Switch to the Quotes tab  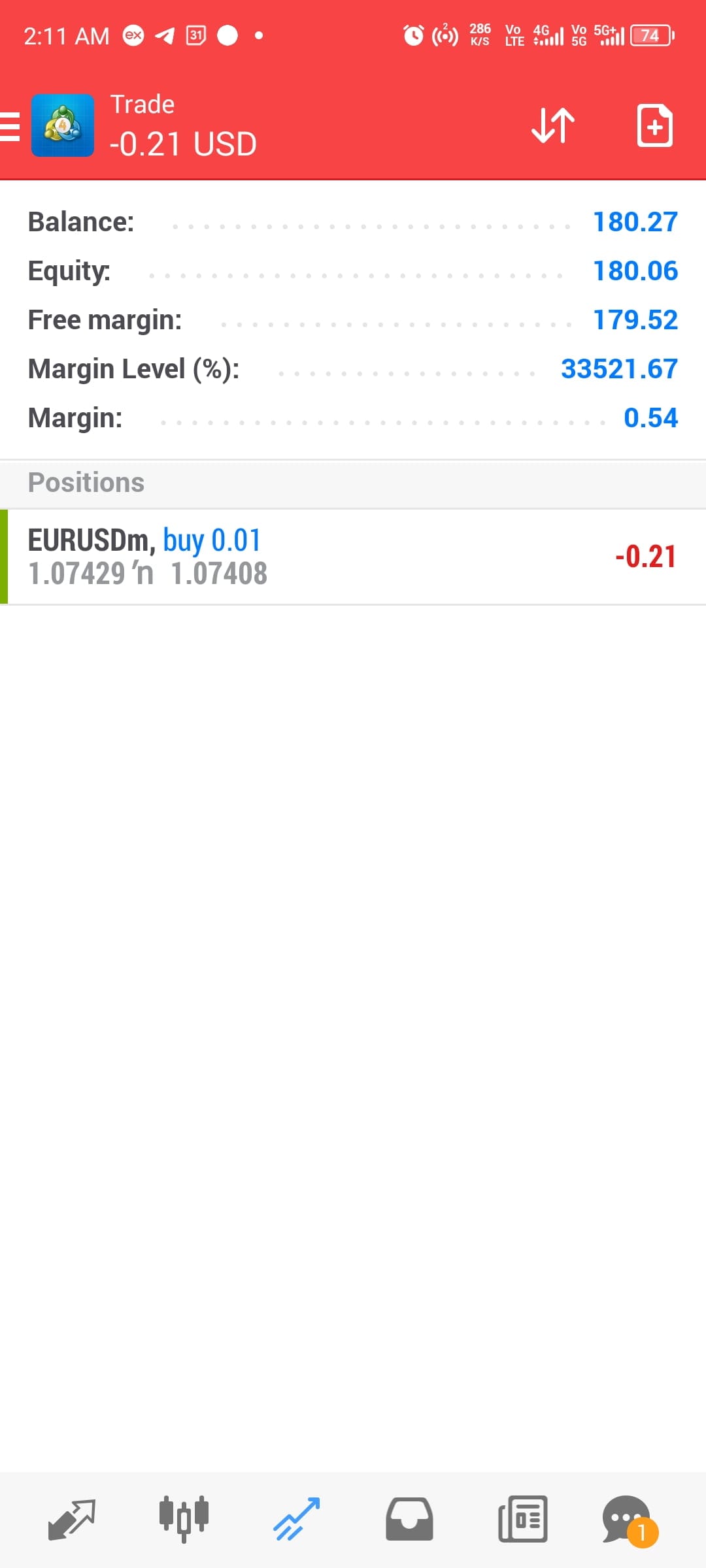pyautogui.click(x=72, y=1520)
